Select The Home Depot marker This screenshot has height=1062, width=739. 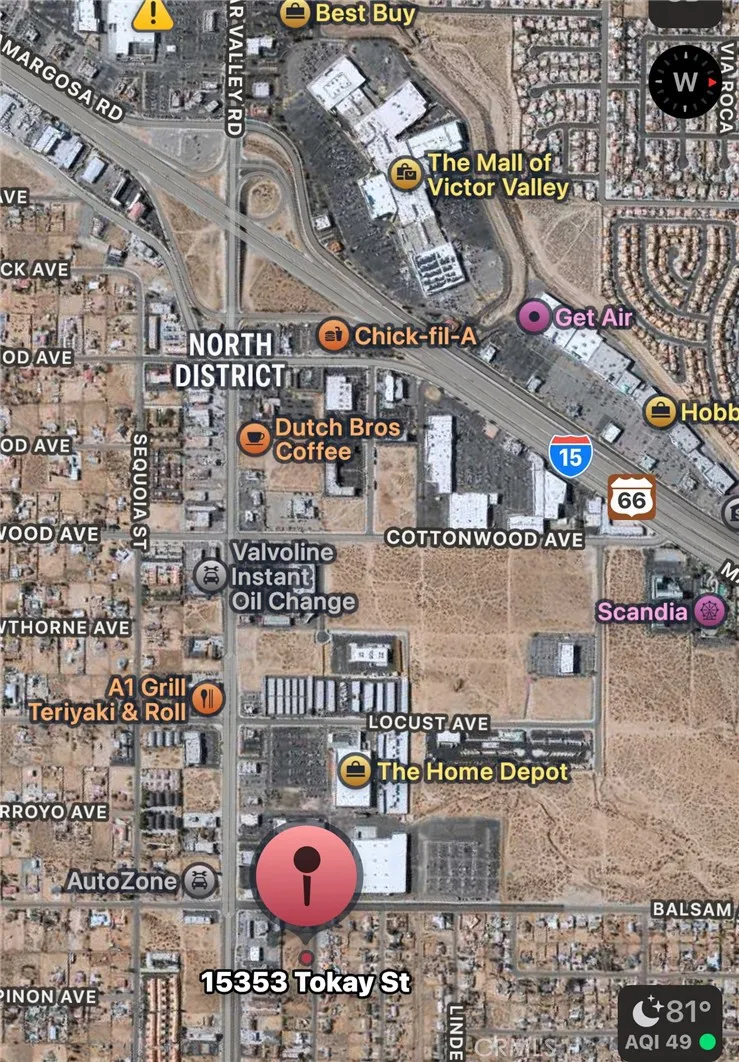[356, 771]
